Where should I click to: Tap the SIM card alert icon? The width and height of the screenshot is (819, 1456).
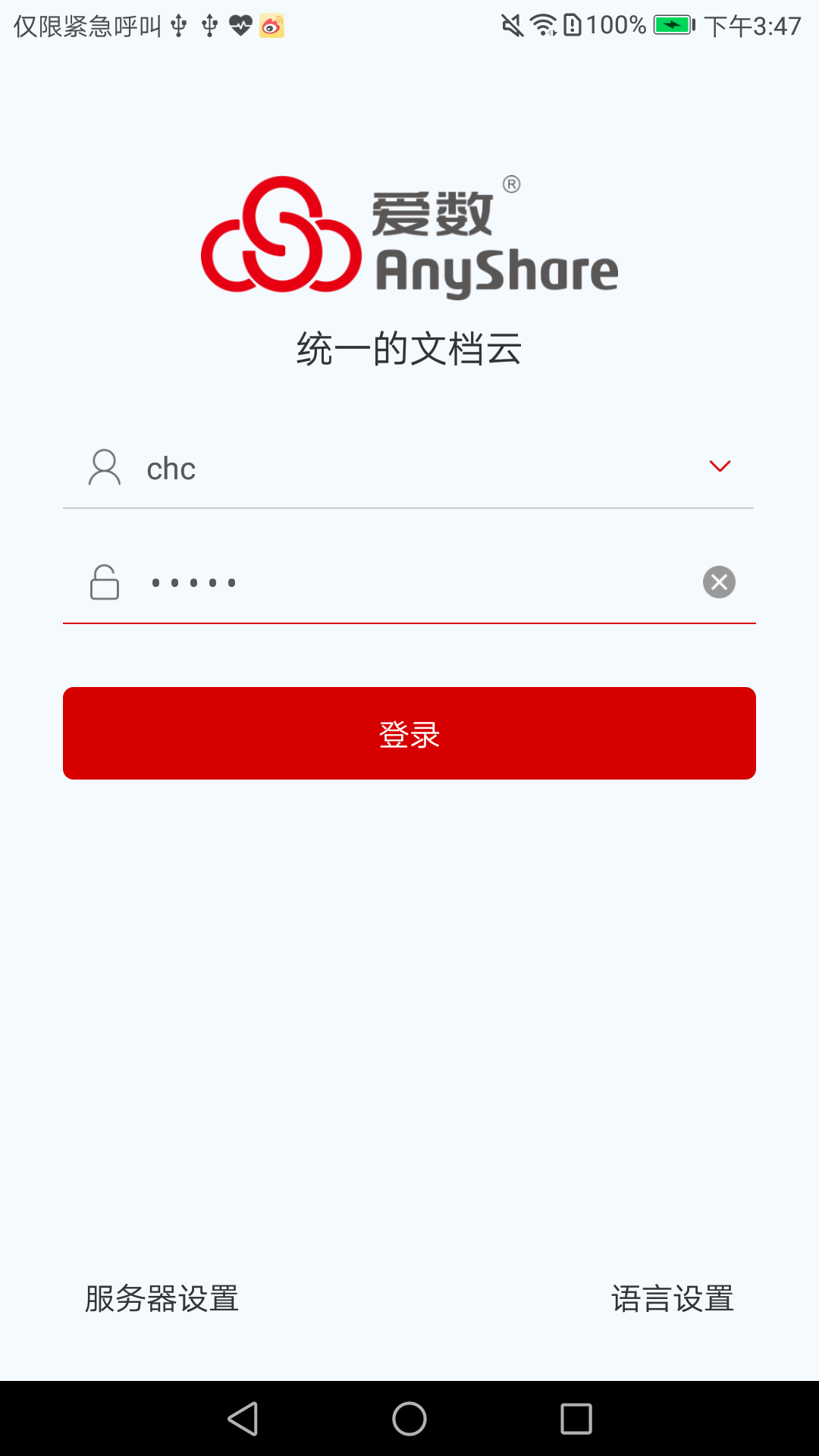[574, 24]
